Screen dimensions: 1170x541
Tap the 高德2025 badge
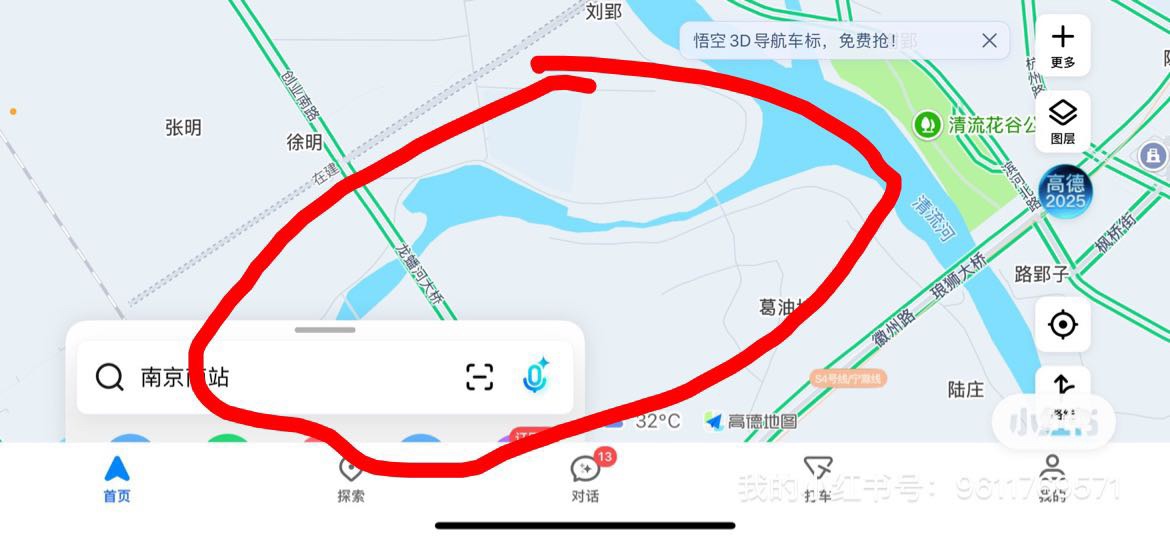coord(1064,190)
